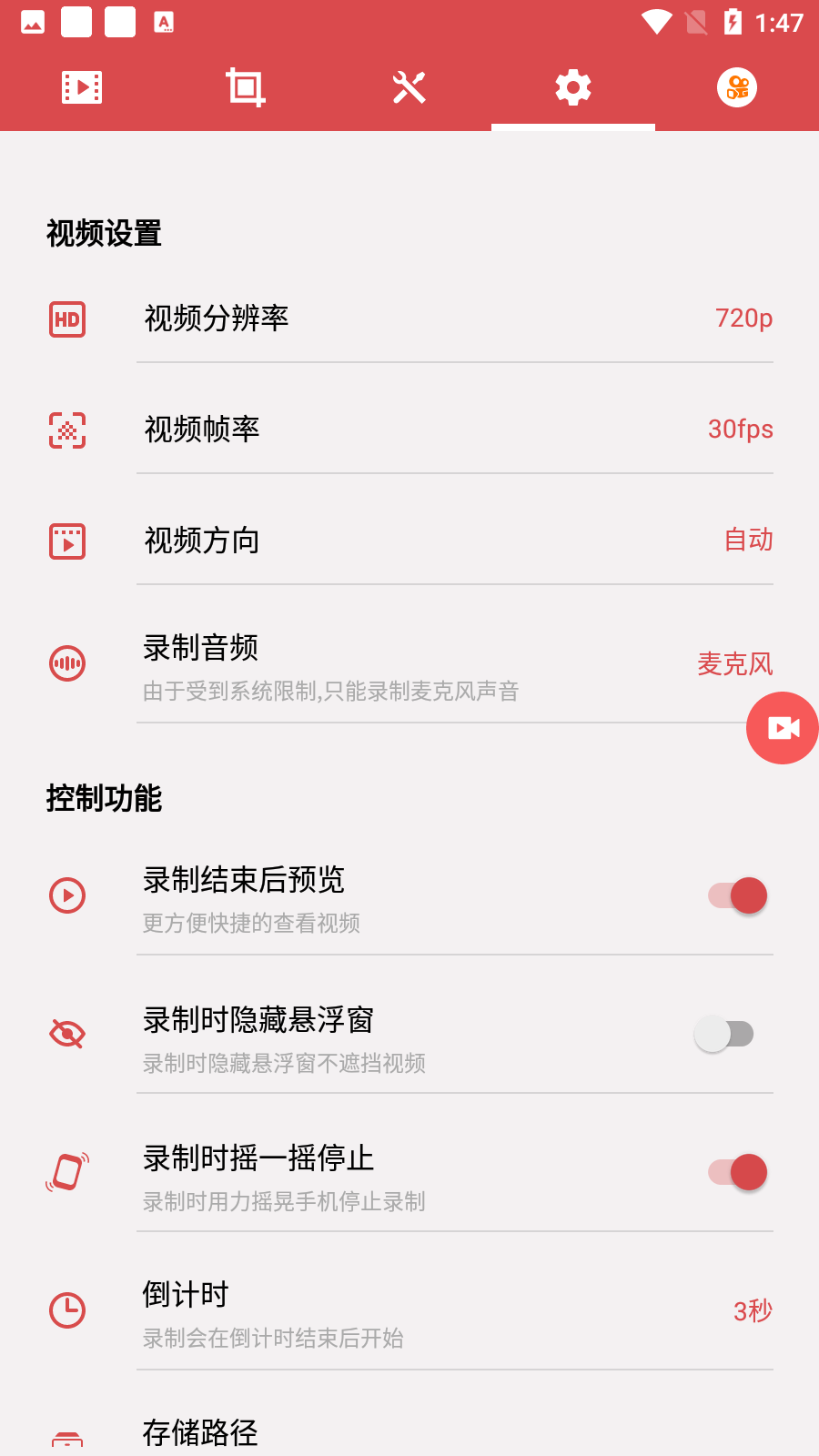Turn off 录制时摇一摇停止 switch
Viewport: 819px width, 1456px height.
tap(738, 1172)
